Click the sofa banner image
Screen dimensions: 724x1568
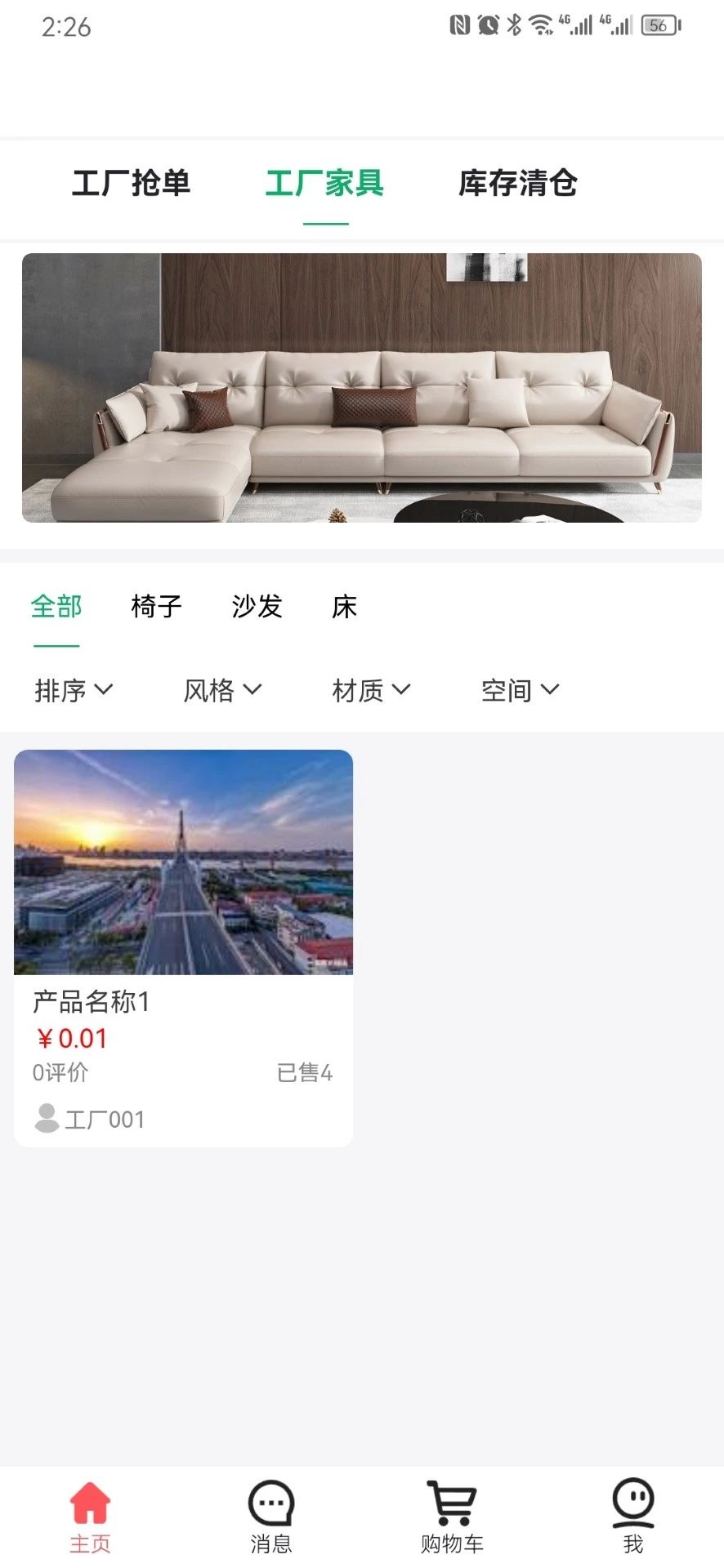coord(362,389)
